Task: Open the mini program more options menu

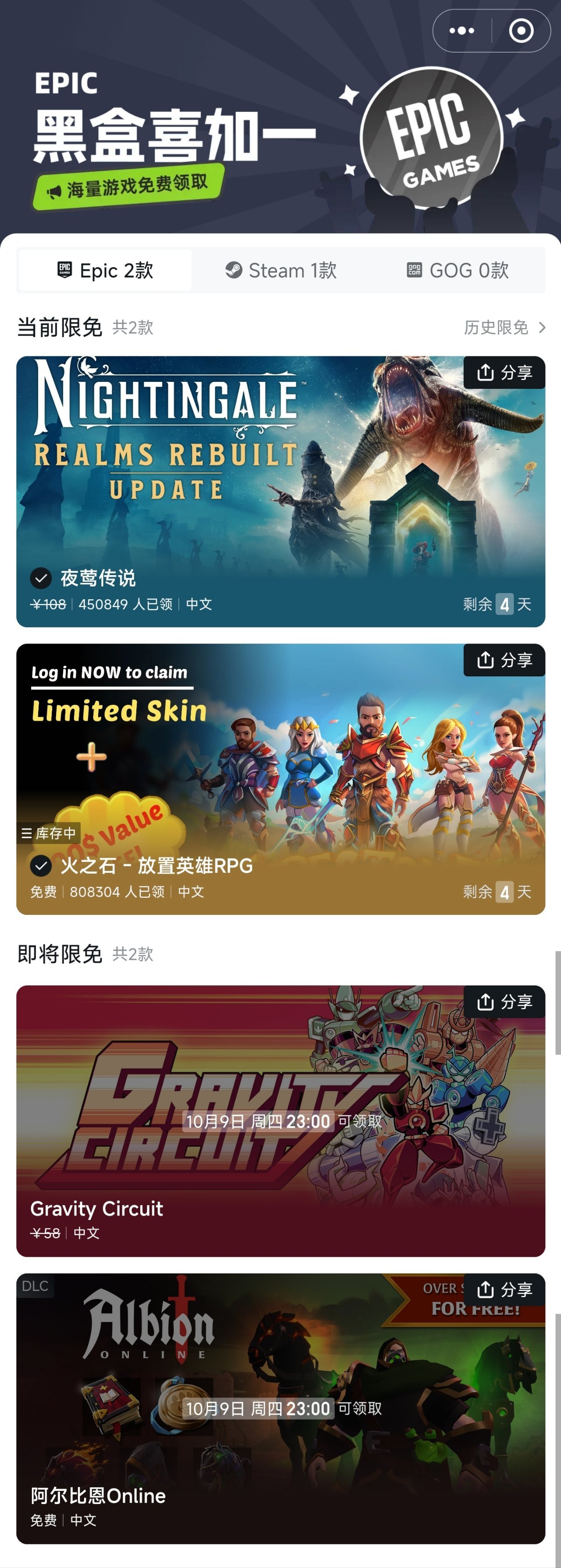Action: [x=462, y=30]
